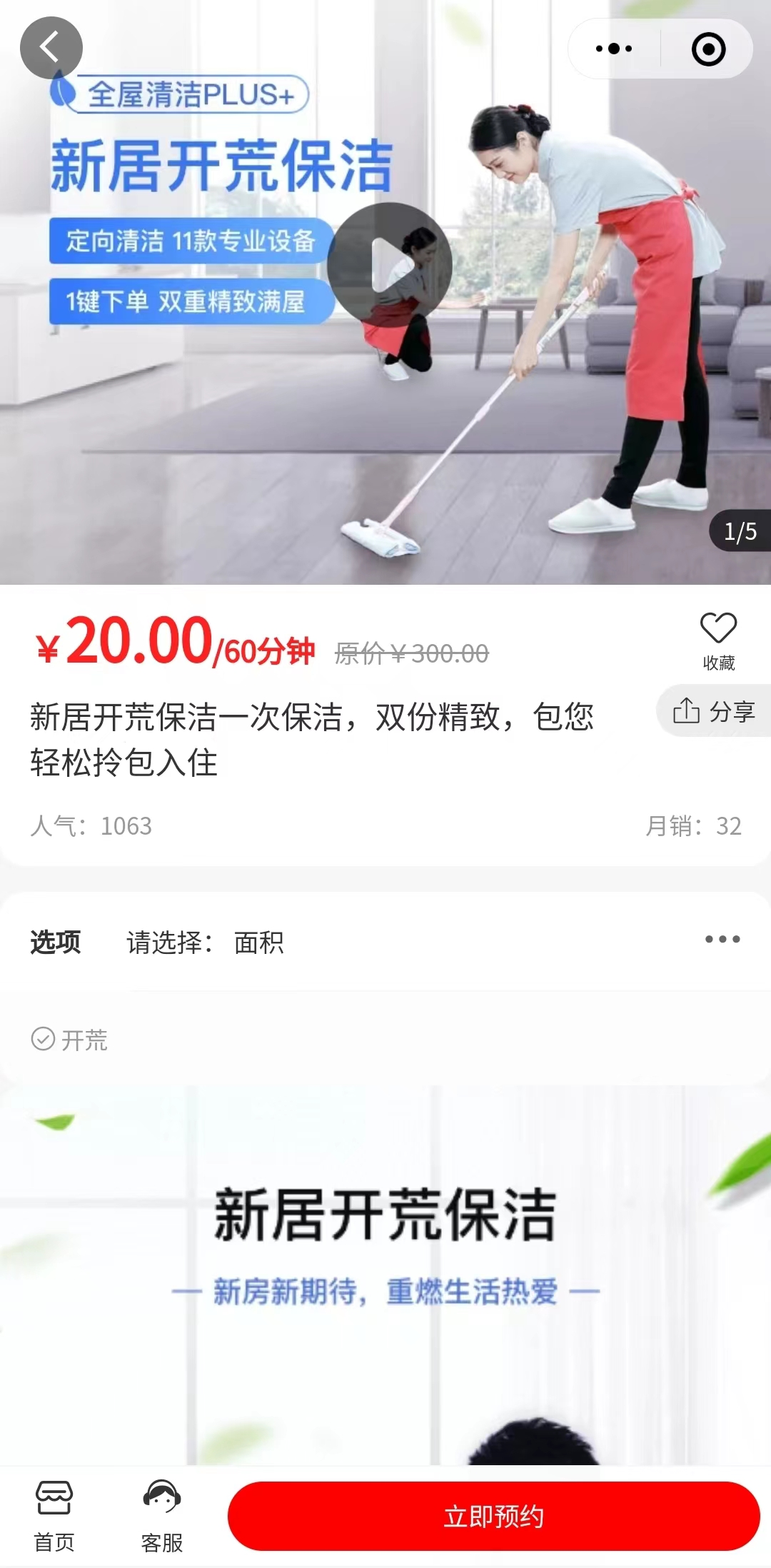
Task: Play the cleaning service video
Action: pyautogui.click(x=389, y=265)
